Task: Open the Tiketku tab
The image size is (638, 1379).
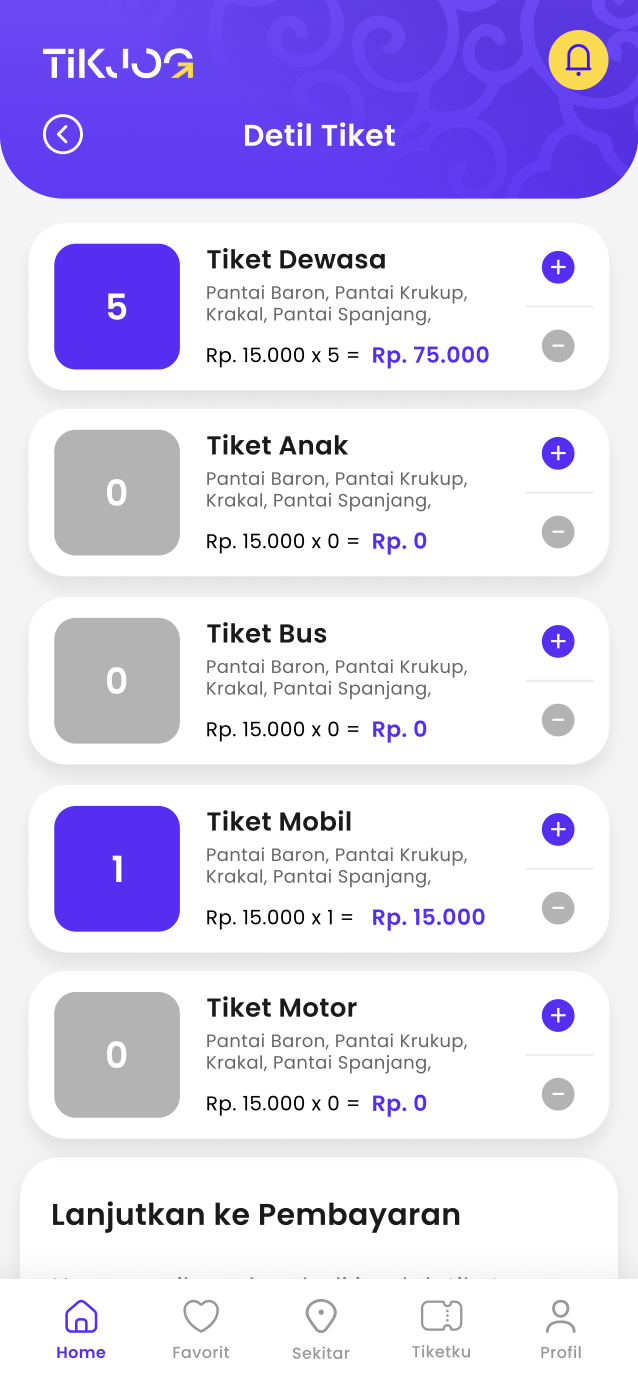Action: [x=441, y=1329]
